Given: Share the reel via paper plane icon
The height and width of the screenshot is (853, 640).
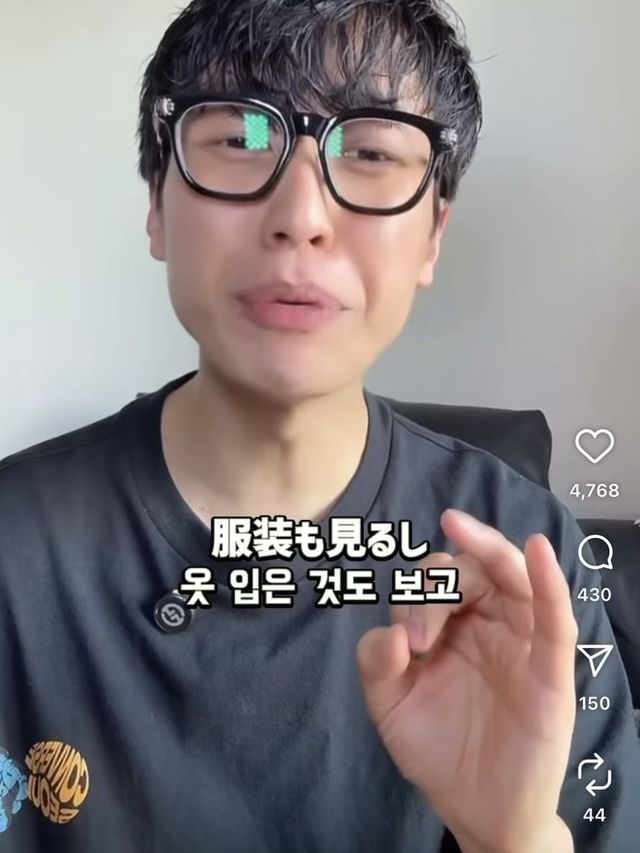Looking at the screenshot, I should [594, 660].
